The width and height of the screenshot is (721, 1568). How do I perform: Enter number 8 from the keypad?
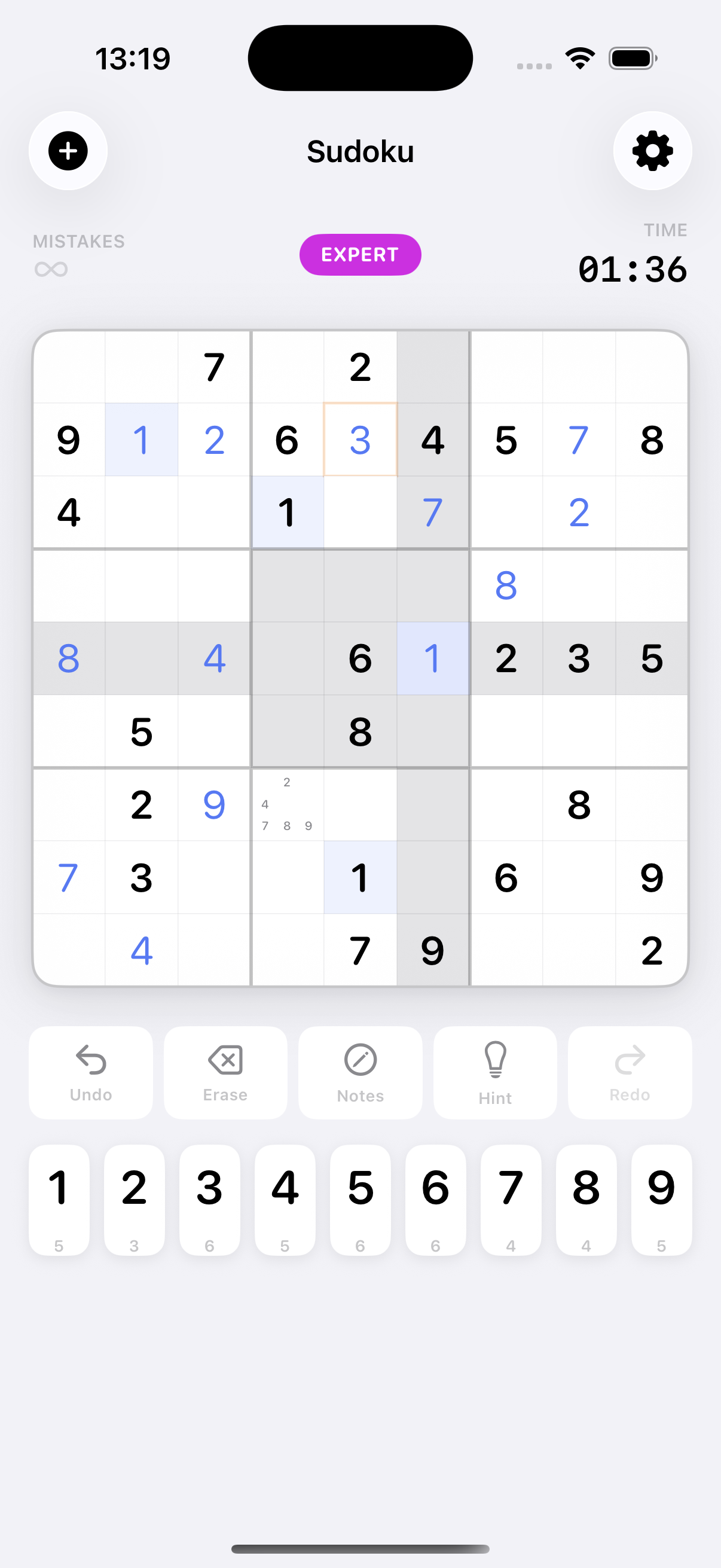(586, 1199)
